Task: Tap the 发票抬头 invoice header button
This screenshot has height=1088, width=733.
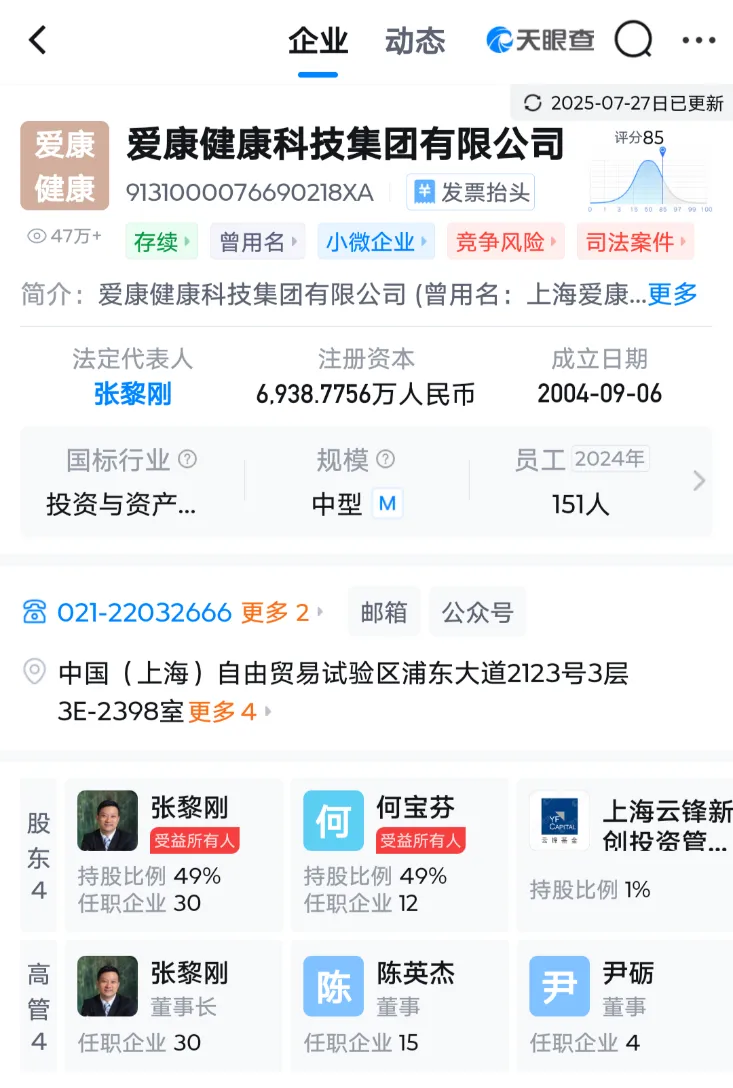Action: pos(471,192)
